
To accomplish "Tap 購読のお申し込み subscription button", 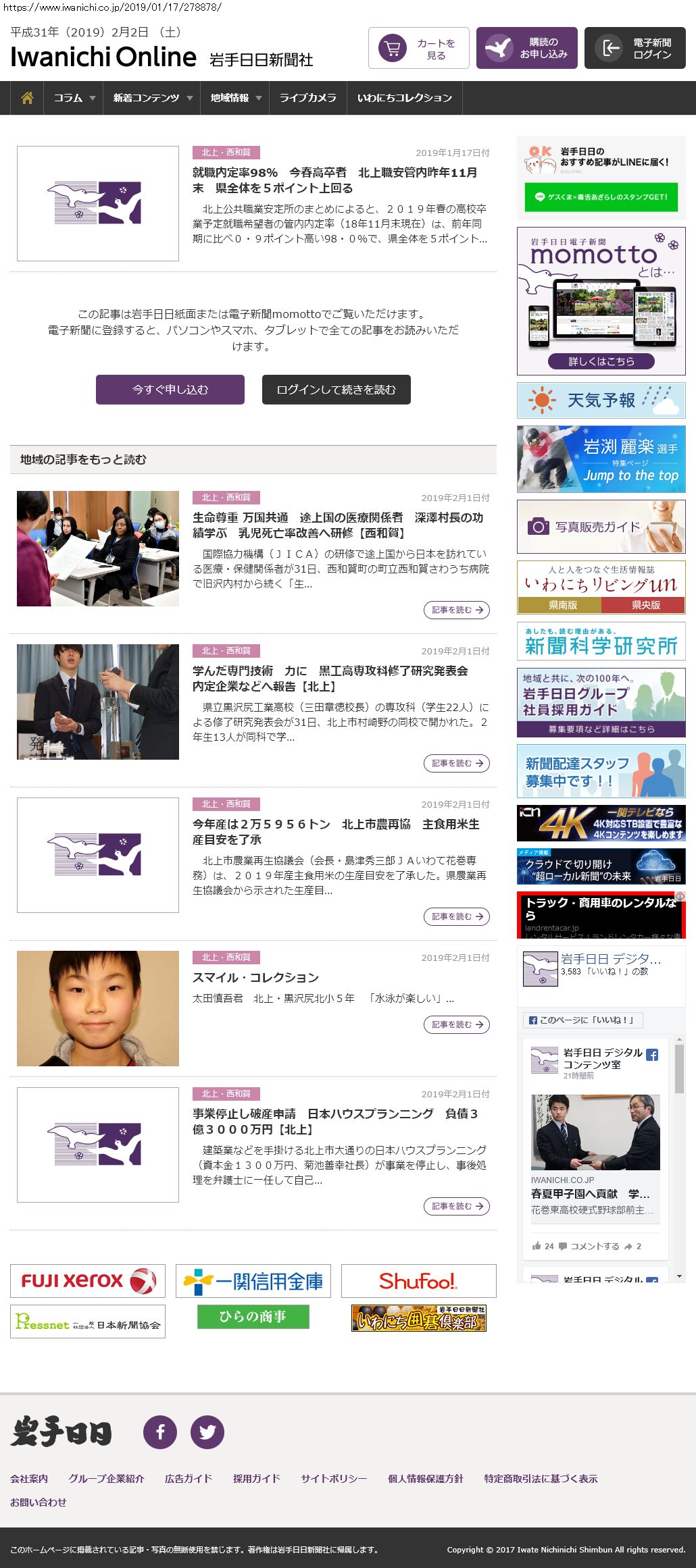I will coord(526,49).
